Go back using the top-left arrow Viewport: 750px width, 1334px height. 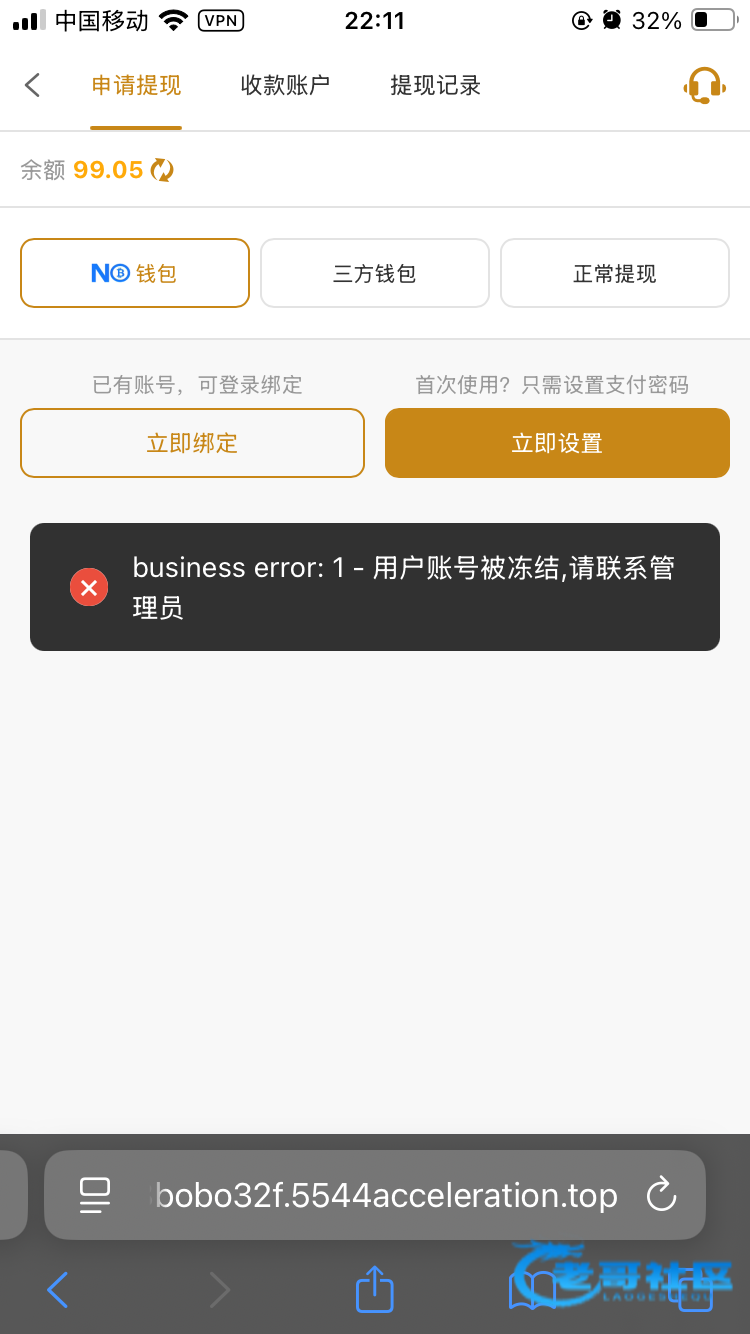(x=33, y=85)
